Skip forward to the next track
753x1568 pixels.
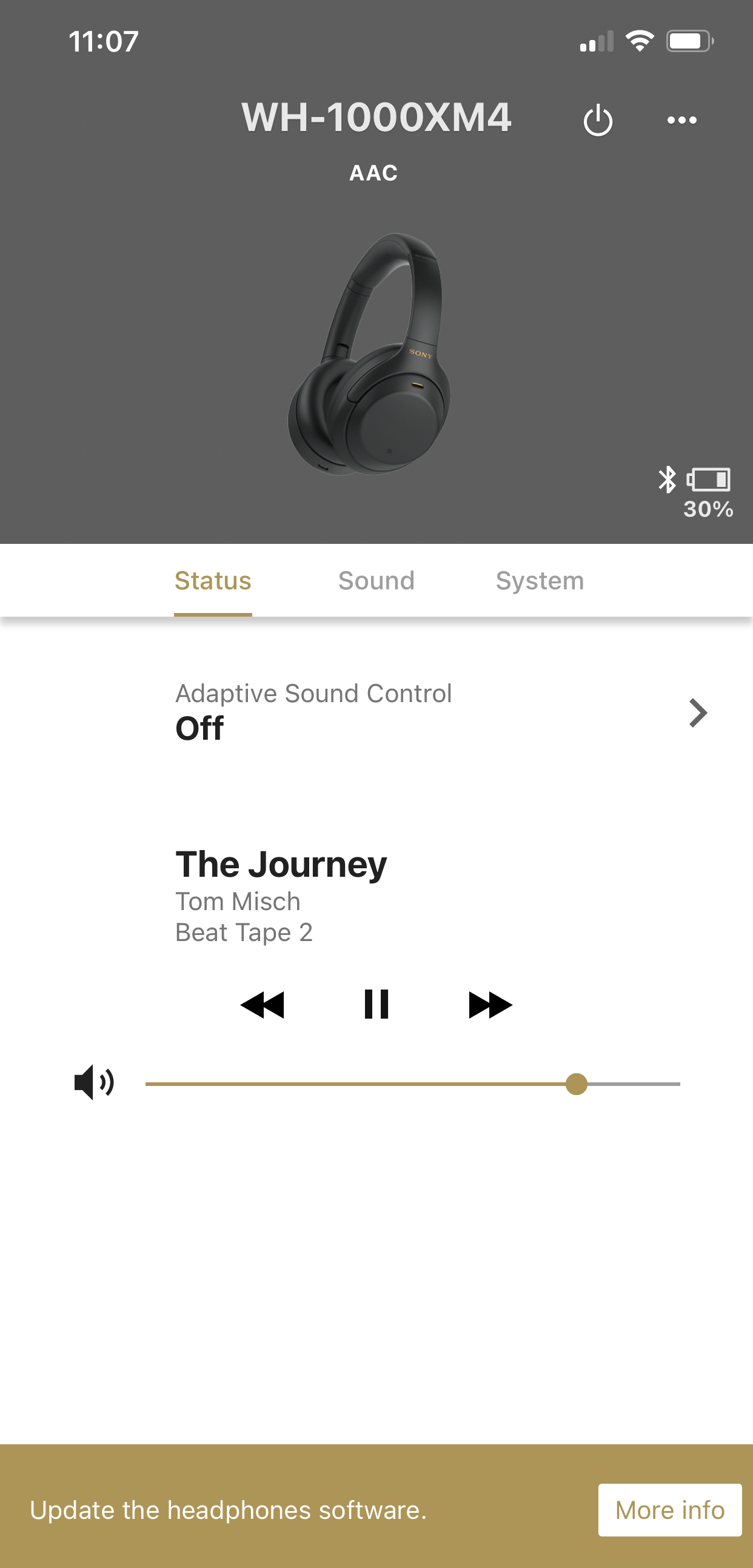pyautogui.click(x=490, y=1004)
